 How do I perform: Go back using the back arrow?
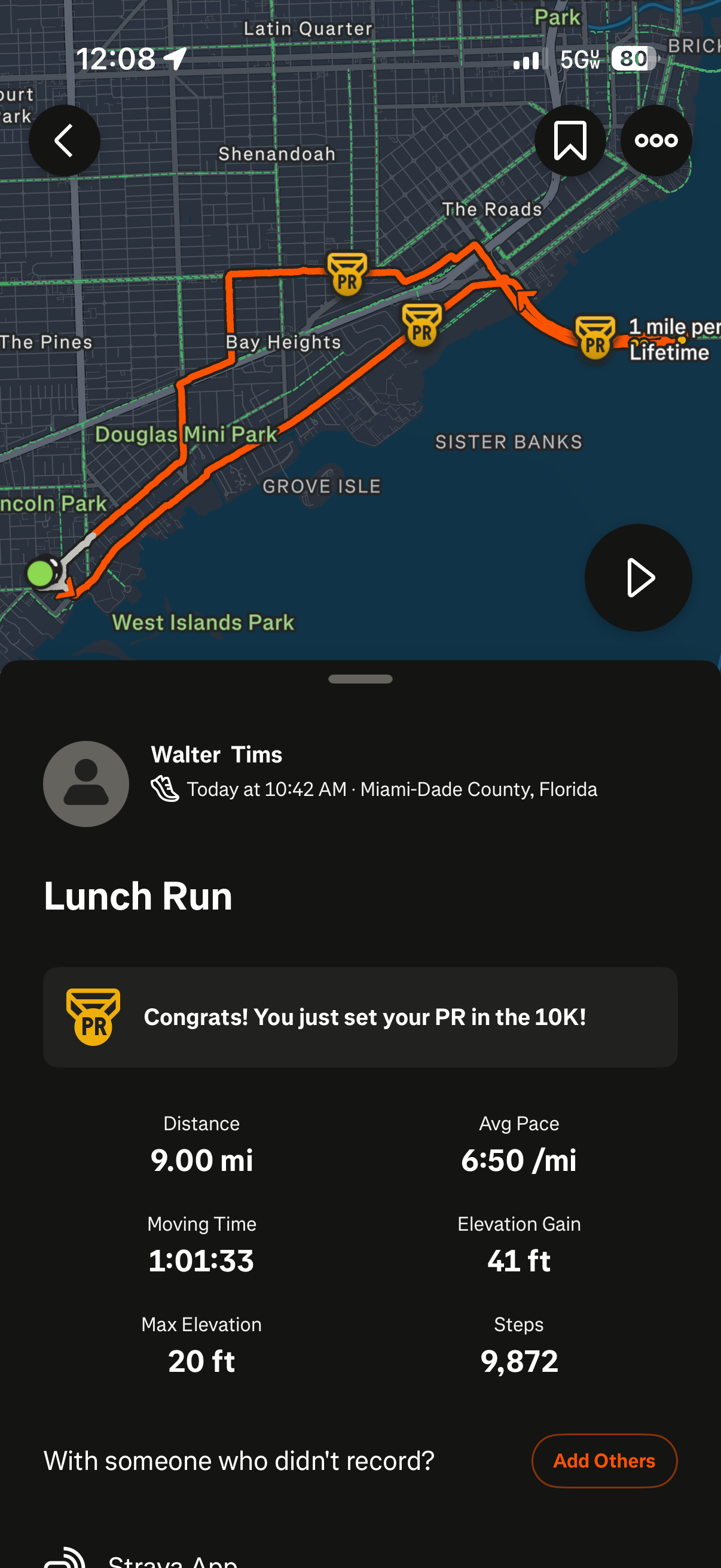[x=65, y=141]
